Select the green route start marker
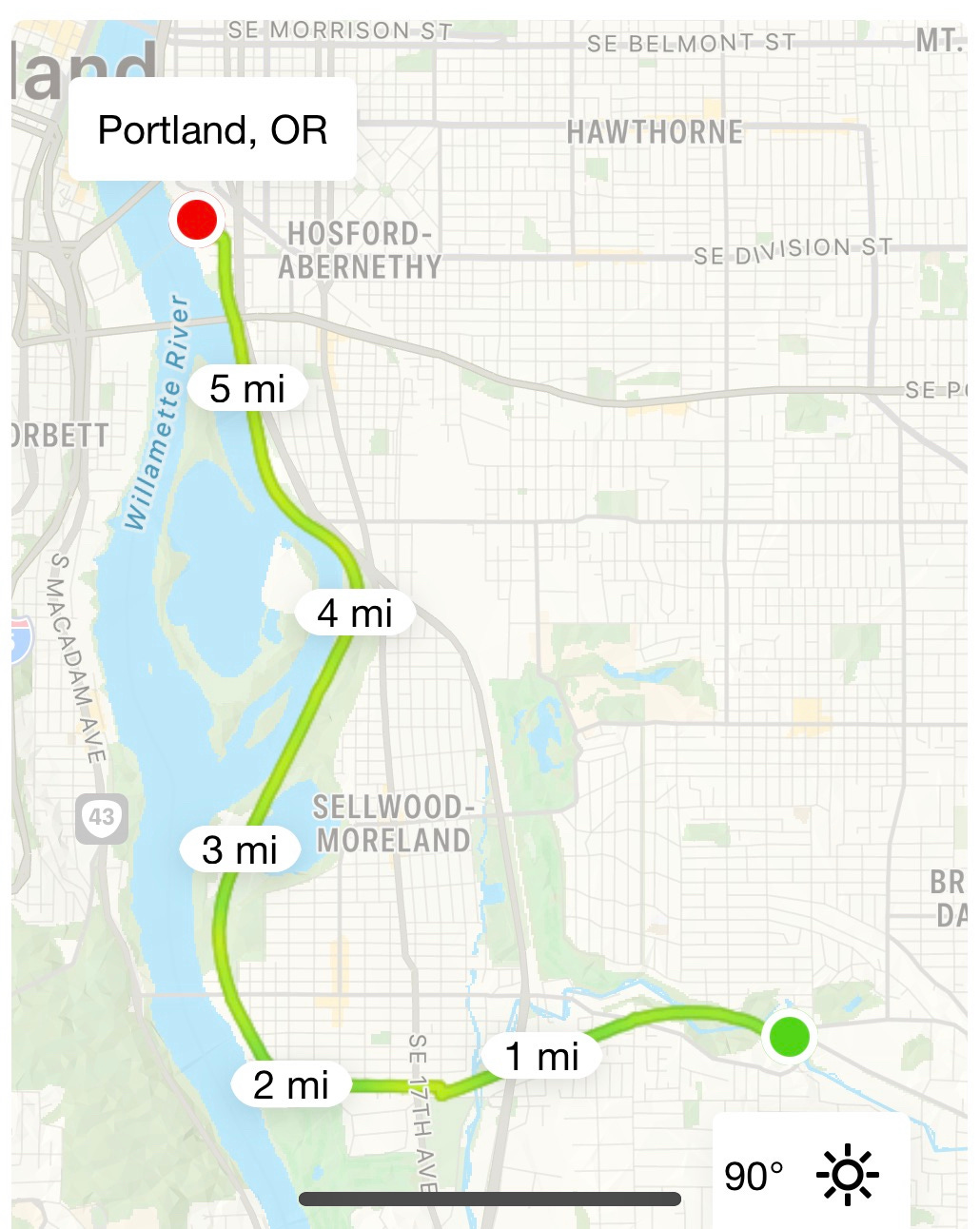This screenshot has height=1229, width=980. click(789, 1036)
